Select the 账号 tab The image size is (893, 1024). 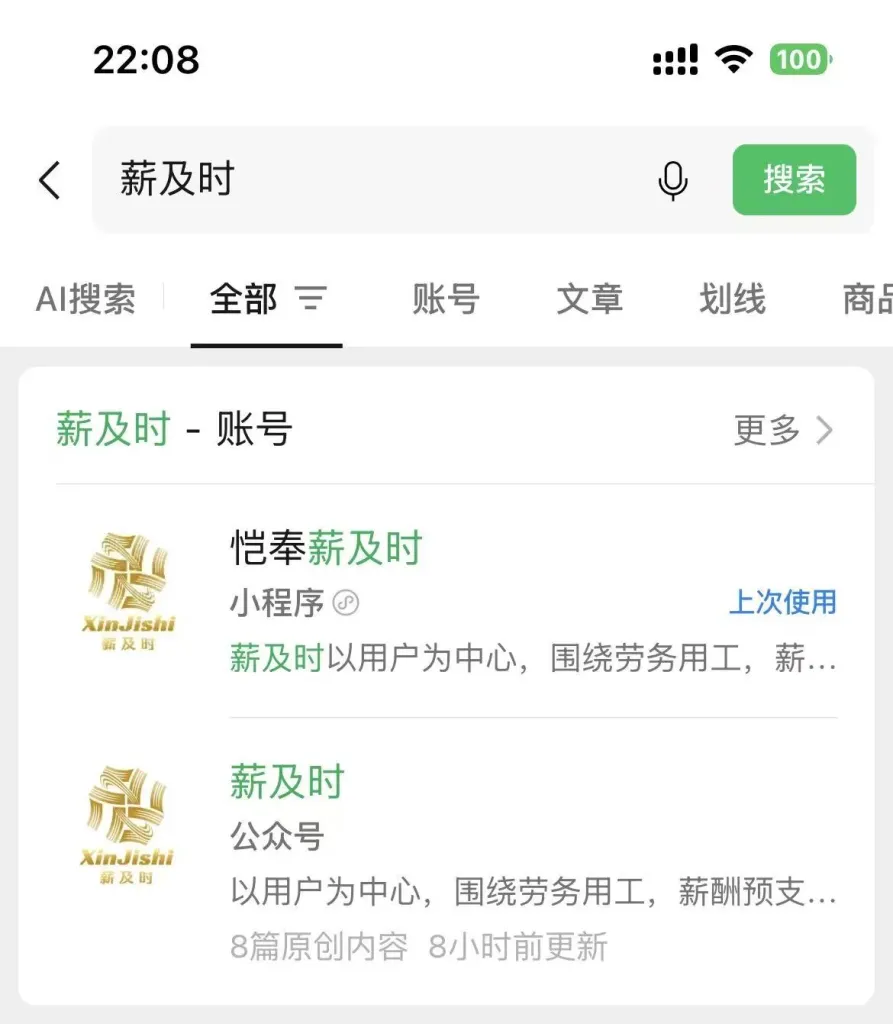click(445, 299)
